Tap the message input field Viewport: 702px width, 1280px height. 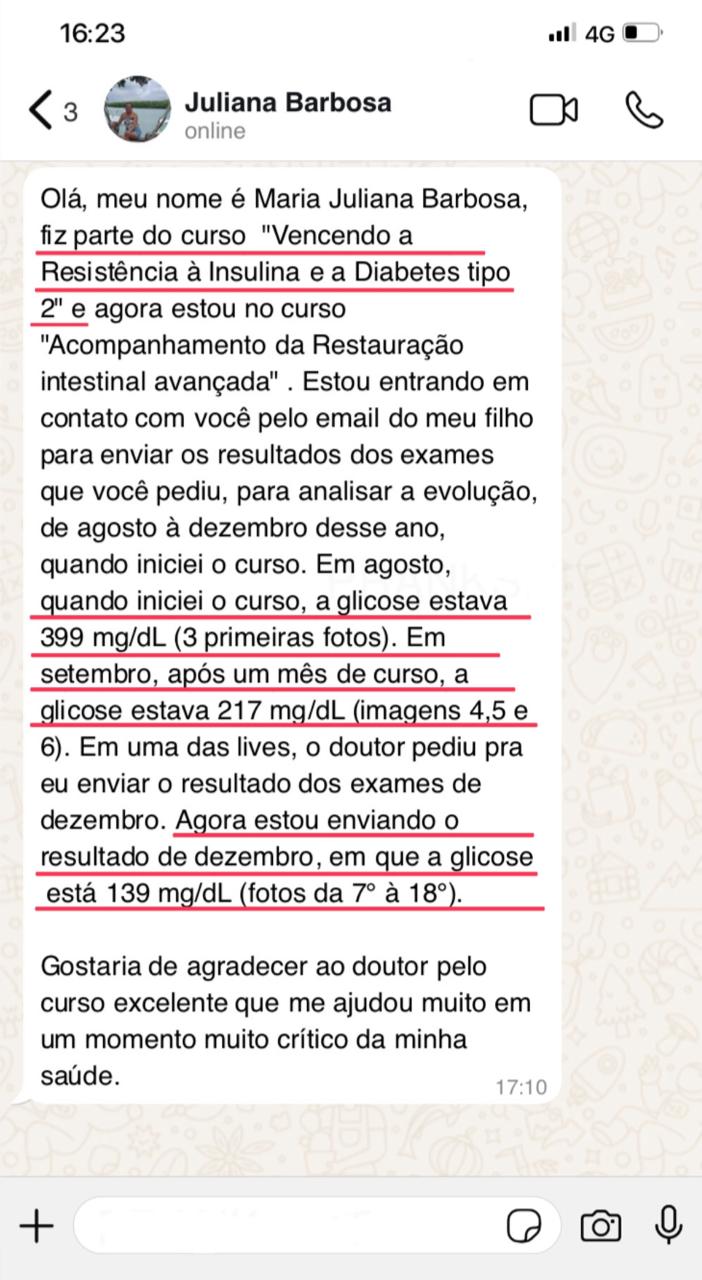[285, 1225]
